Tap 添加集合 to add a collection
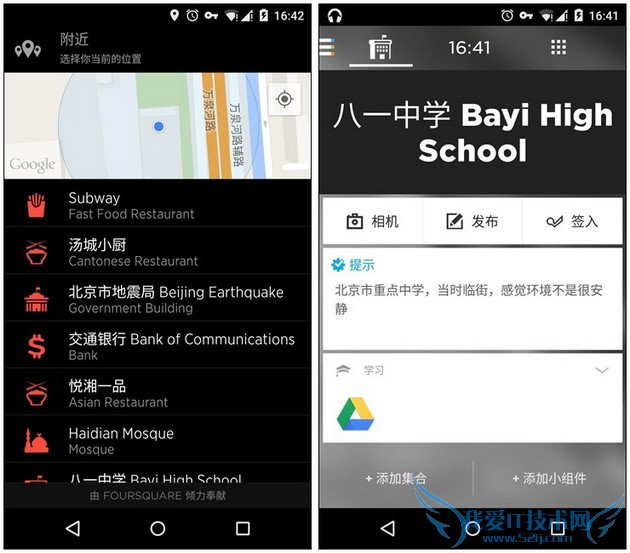The width and height of the screenshot is (630, 553). pyautogui.click(x=396, y=478)
